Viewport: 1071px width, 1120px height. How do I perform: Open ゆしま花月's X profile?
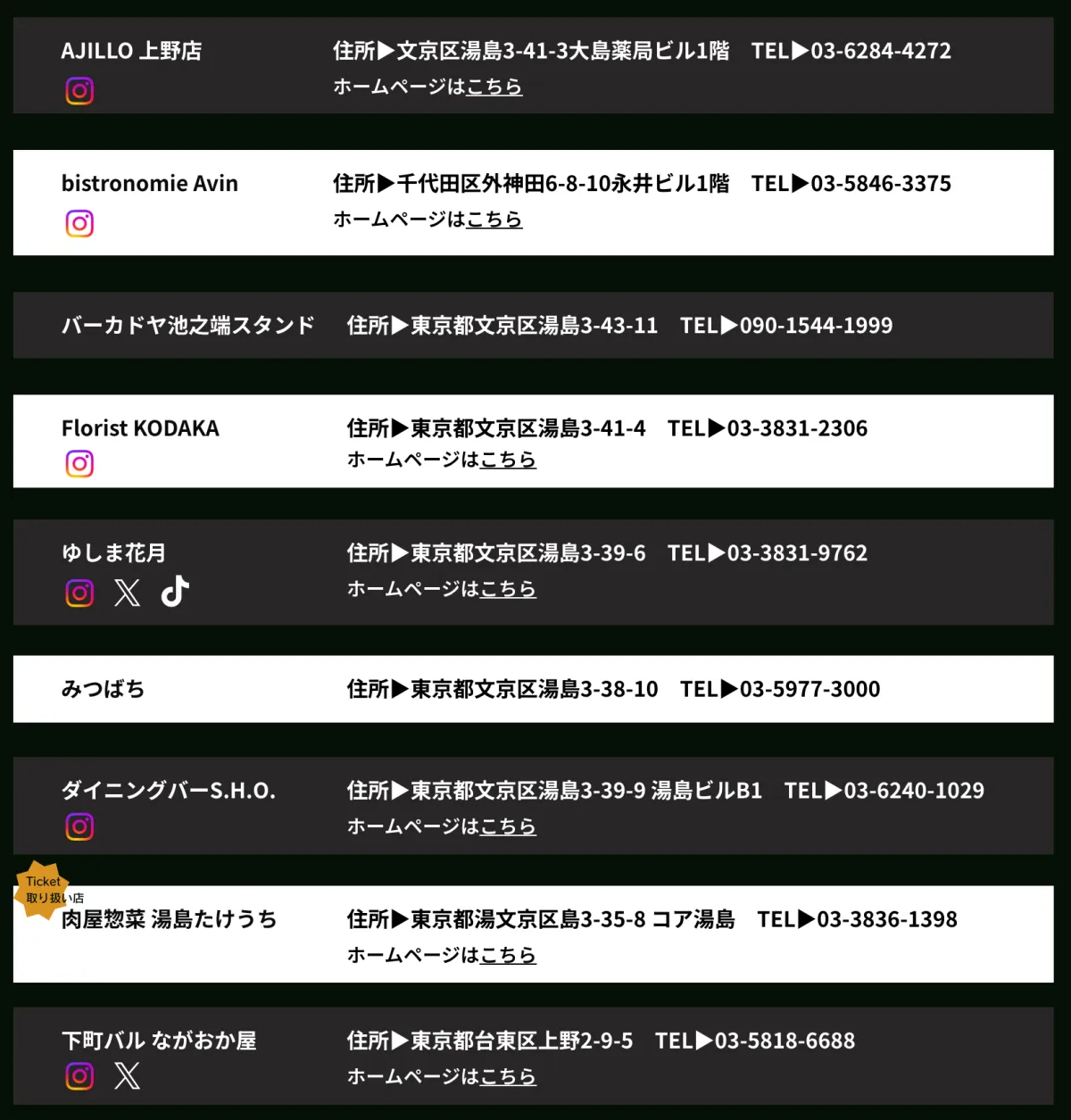[127, 593]
